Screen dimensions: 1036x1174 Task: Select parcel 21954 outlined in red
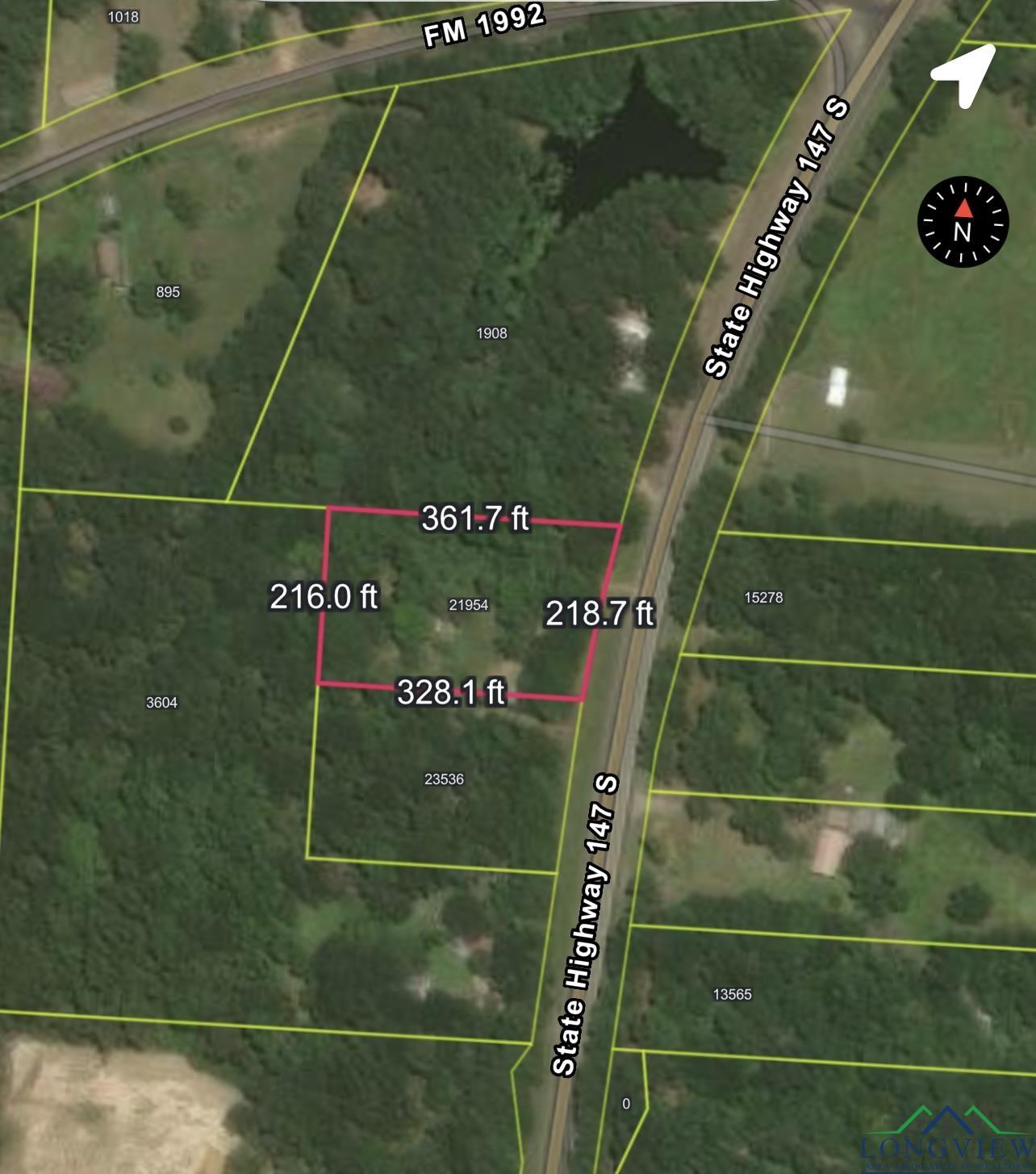point(468,604)
